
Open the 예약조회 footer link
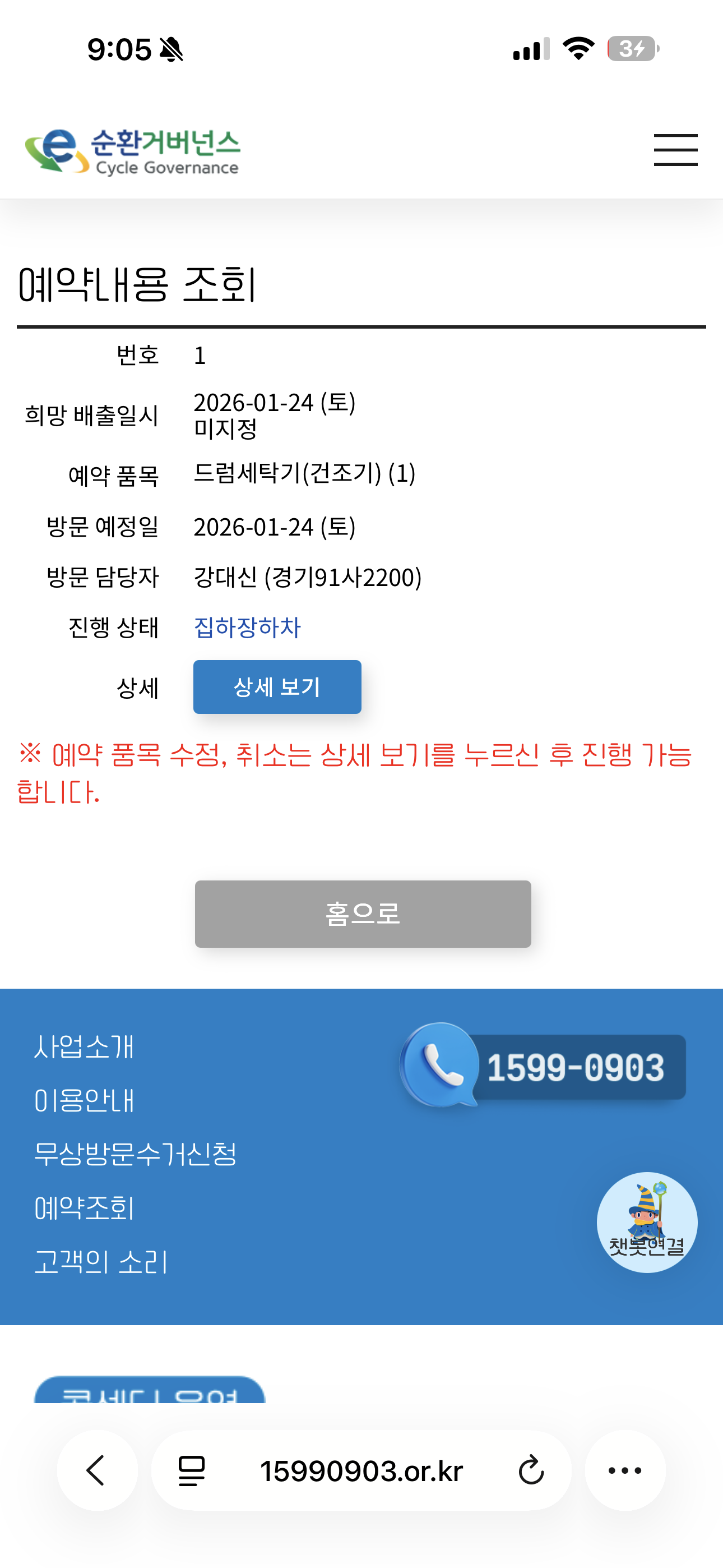84,1209
